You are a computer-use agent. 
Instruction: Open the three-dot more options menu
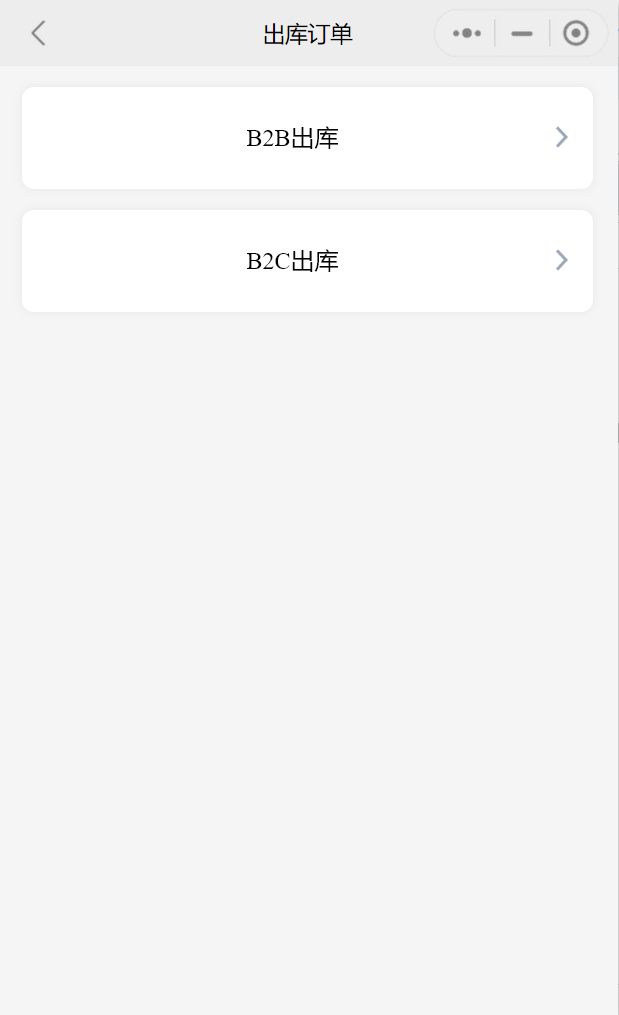tap(466, 33)
